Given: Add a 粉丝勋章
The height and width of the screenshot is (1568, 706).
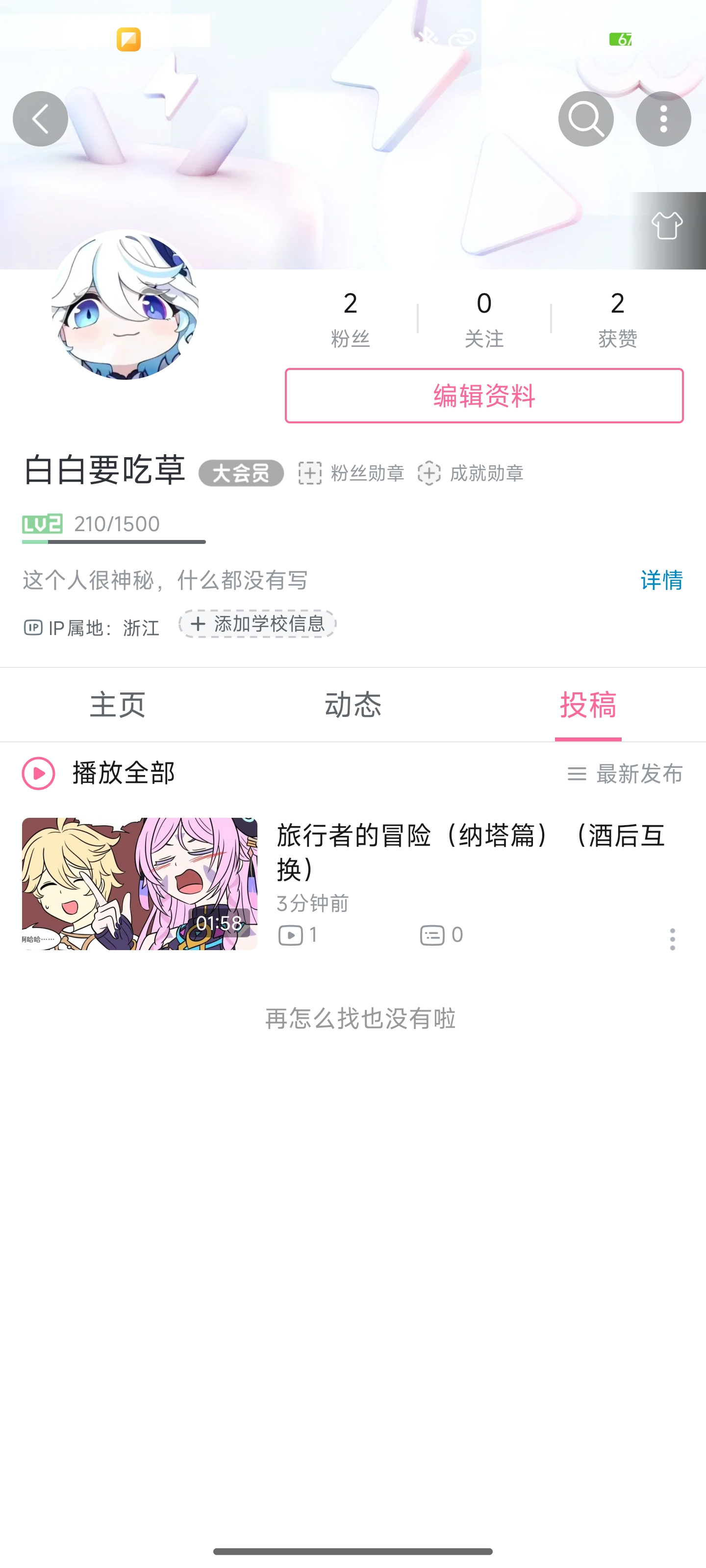Looking at the screenshot, I should (352, 473).
